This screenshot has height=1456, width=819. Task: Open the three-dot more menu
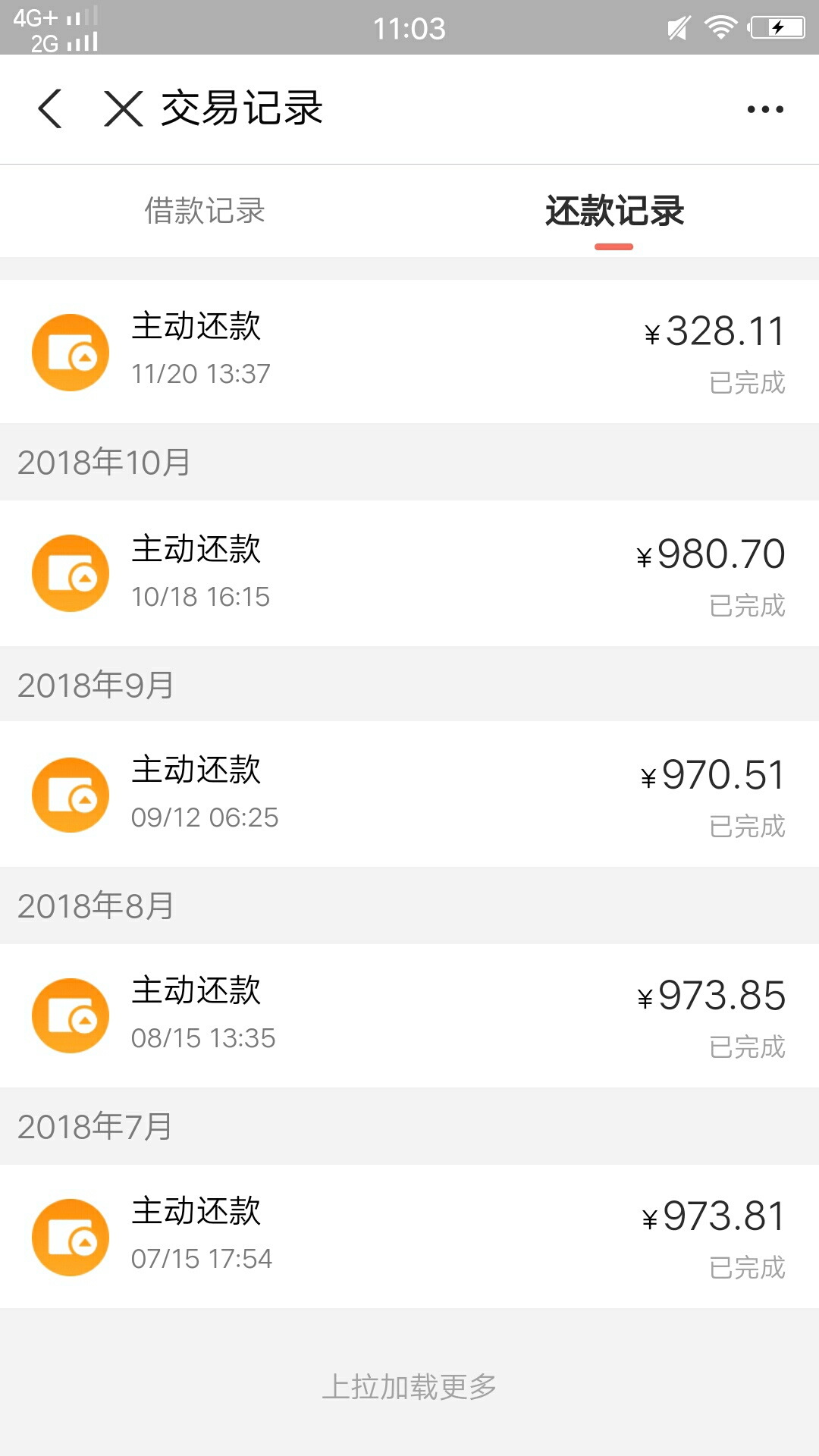pyautogui.click(x=765, y=109)
